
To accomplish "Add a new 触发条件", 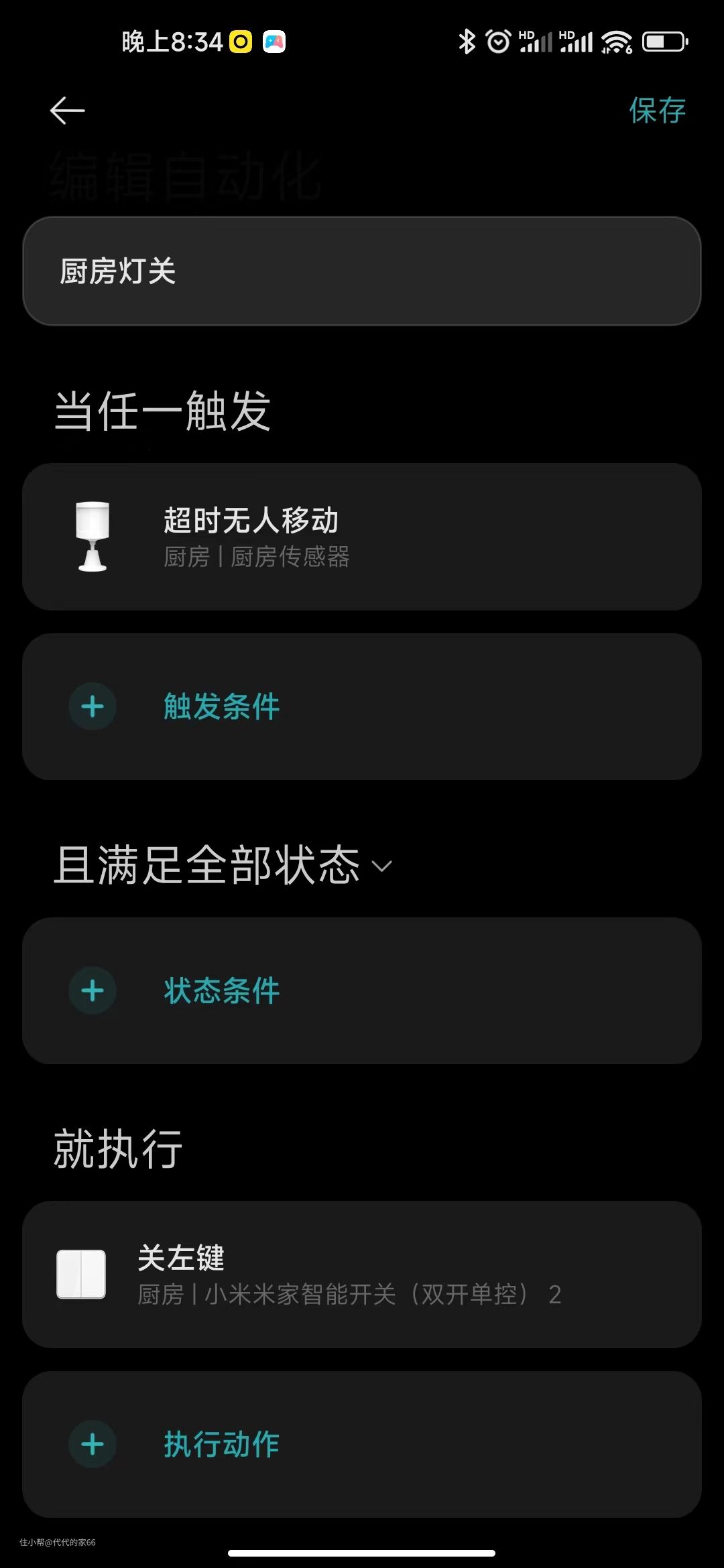I will (x=362, y=706).
